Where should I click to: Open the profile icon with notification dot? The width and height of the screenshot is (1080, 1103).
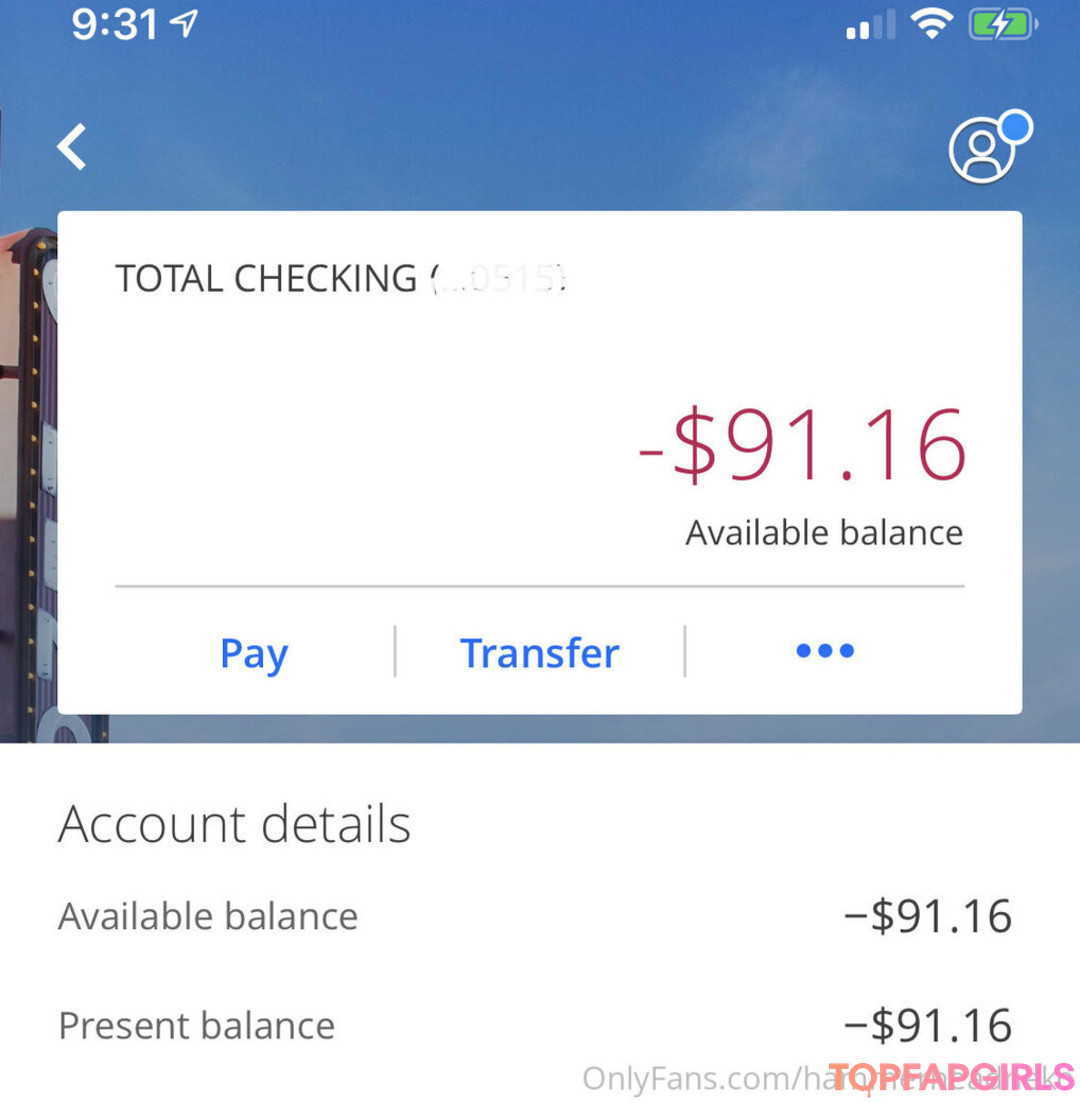point(983,151)
